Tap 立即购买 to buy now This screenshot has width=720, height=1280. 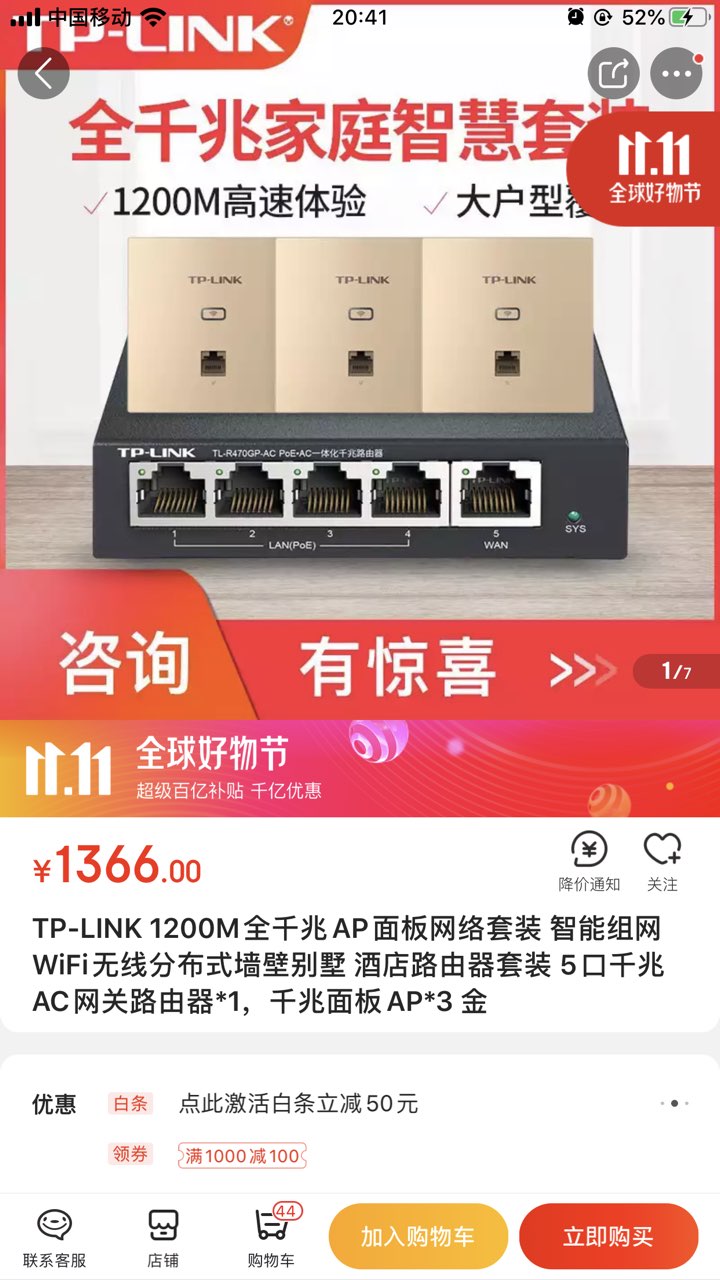pyautogui.click(x=608, y=1237)
